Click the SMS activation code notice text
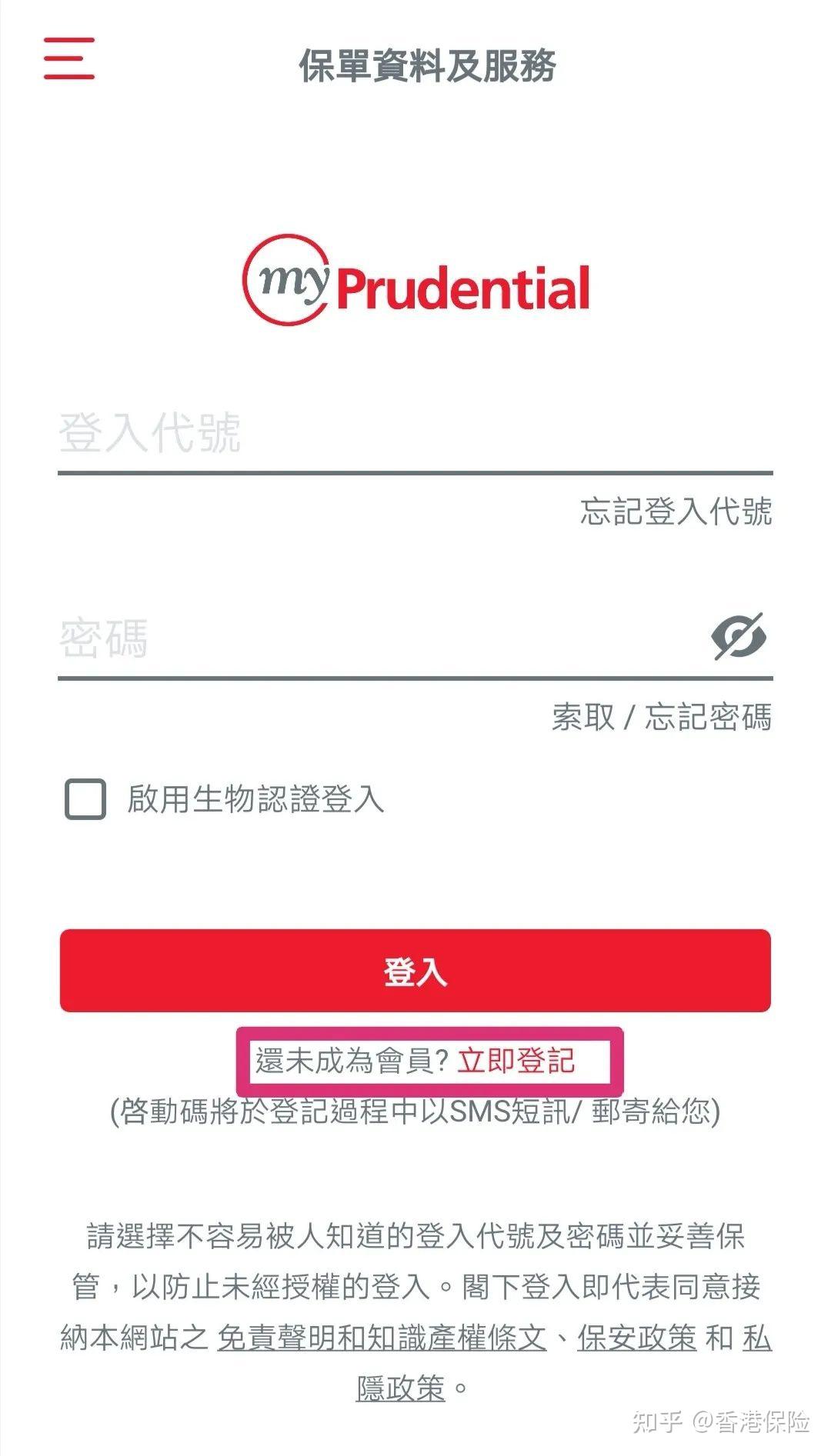Viewport: 831px width, 1456px height. (x=415, y=1116)
